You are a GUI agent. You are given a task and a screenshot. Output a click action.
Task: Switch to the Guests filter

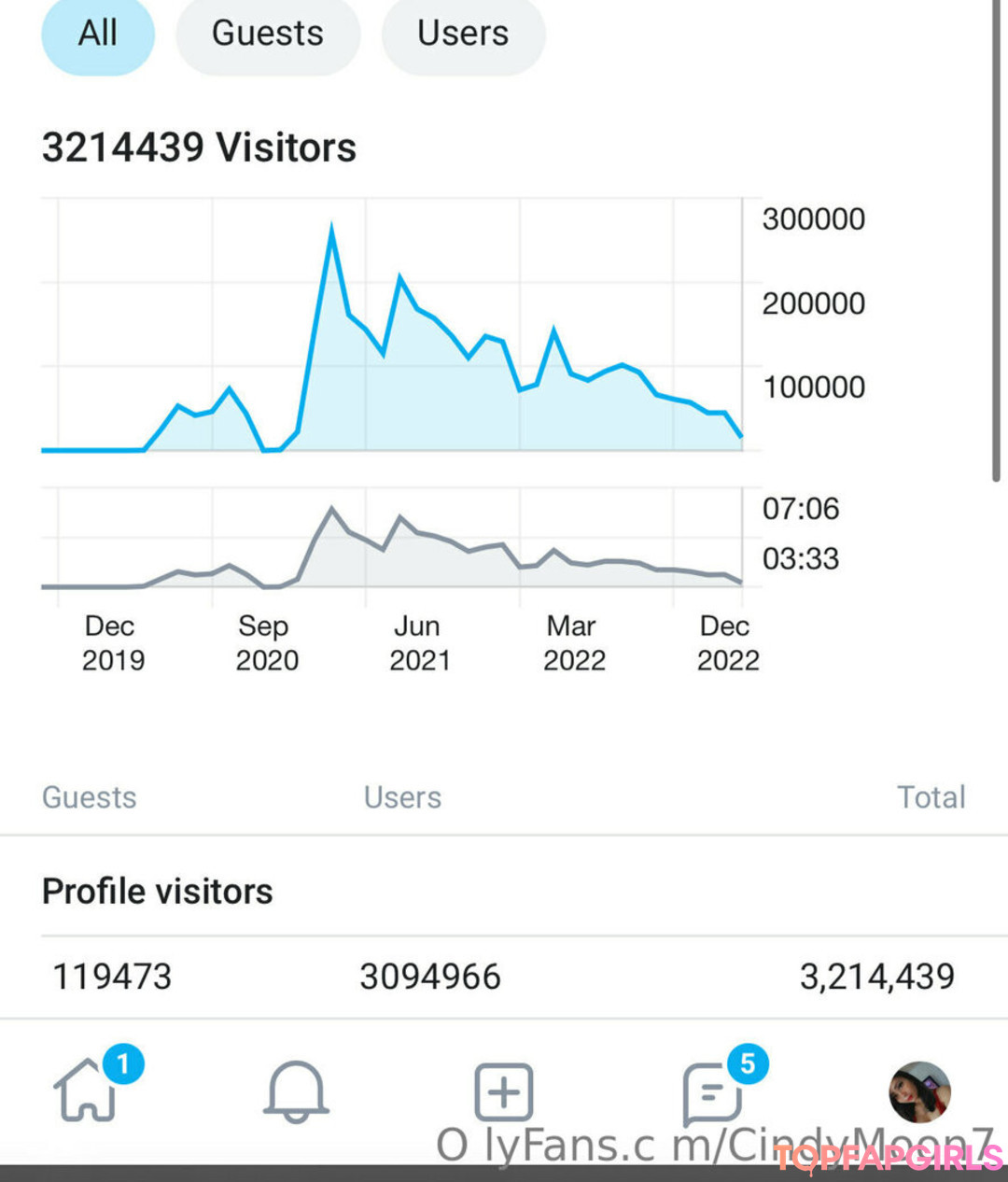[x=268, y=35]
